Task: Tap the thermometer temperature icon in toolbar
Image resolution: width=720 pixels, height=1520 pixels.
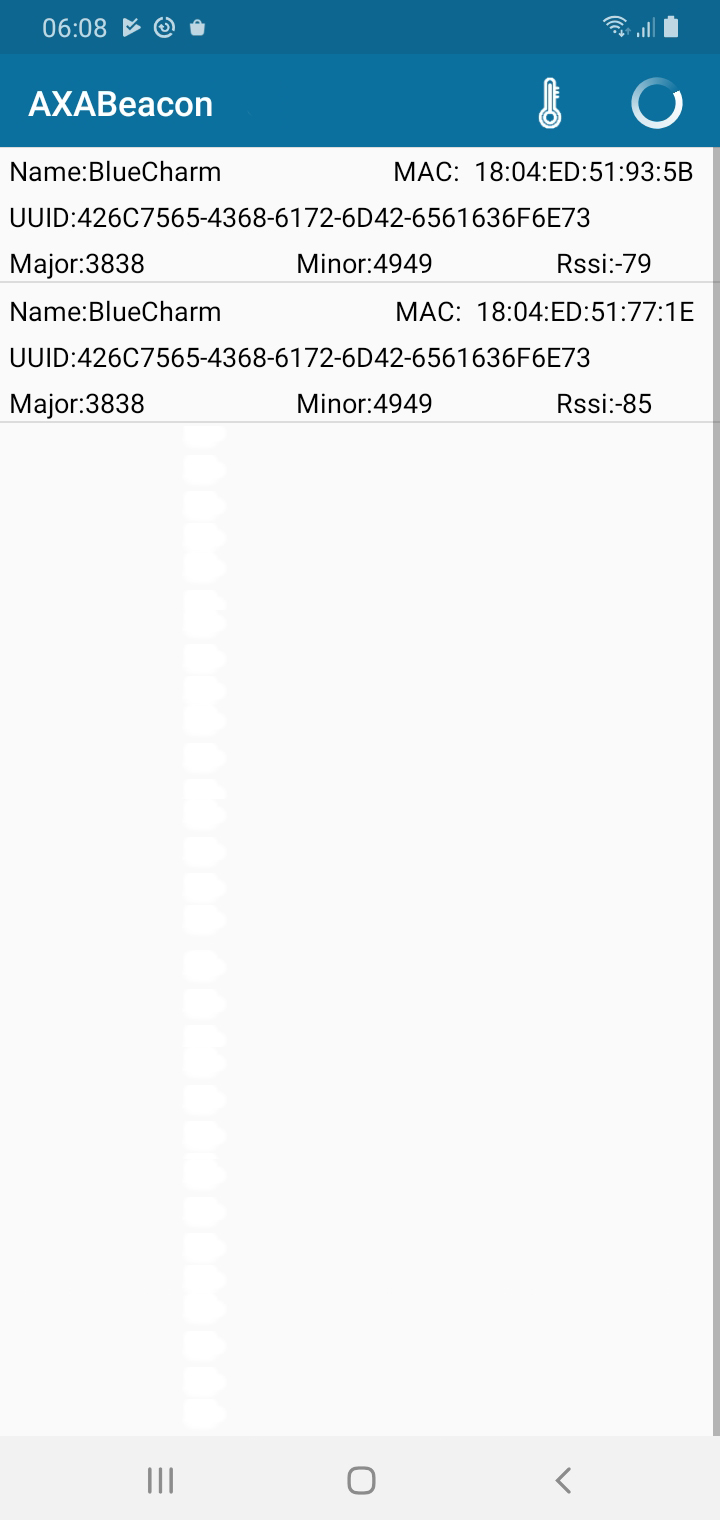Action: pos(551,103)
